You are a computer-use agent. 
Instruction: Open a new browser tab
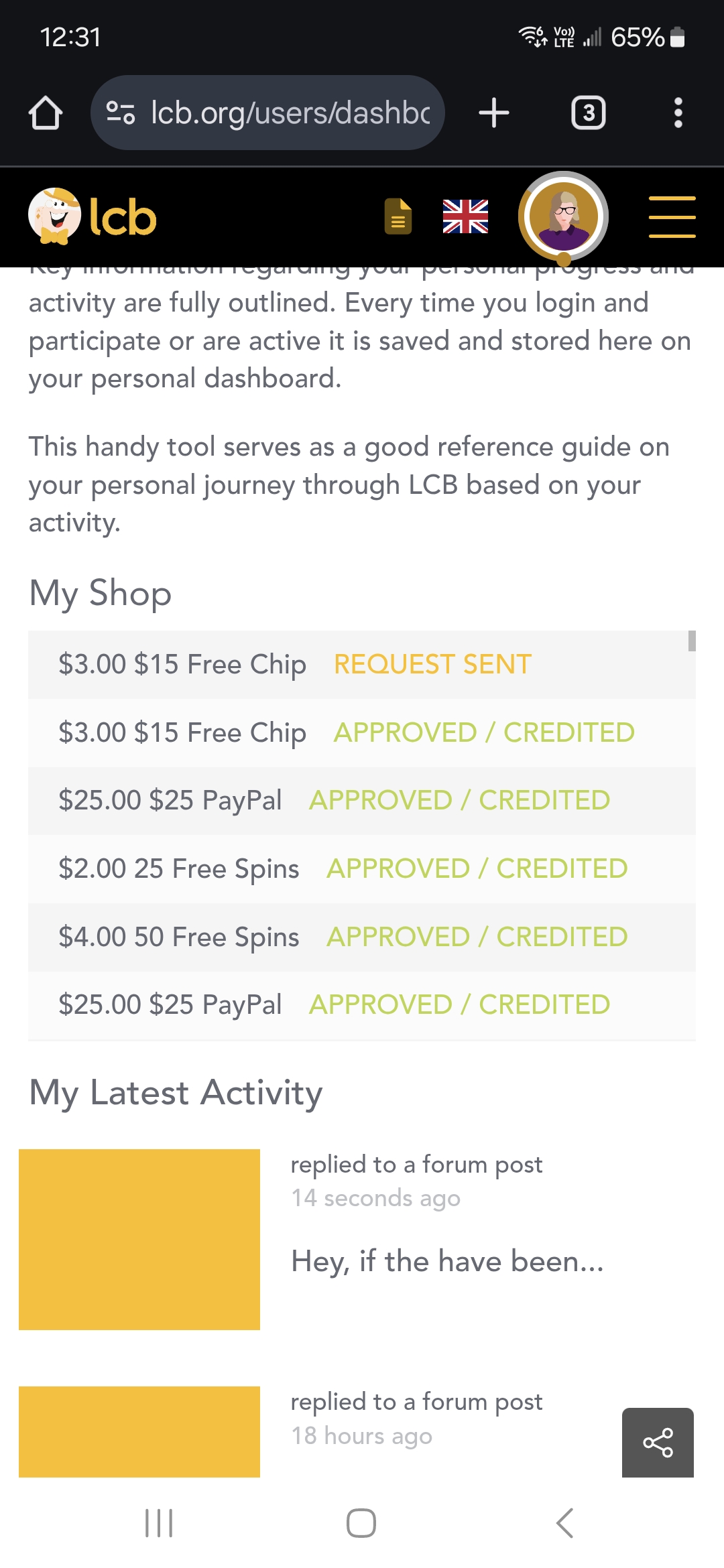pos(494,113)
